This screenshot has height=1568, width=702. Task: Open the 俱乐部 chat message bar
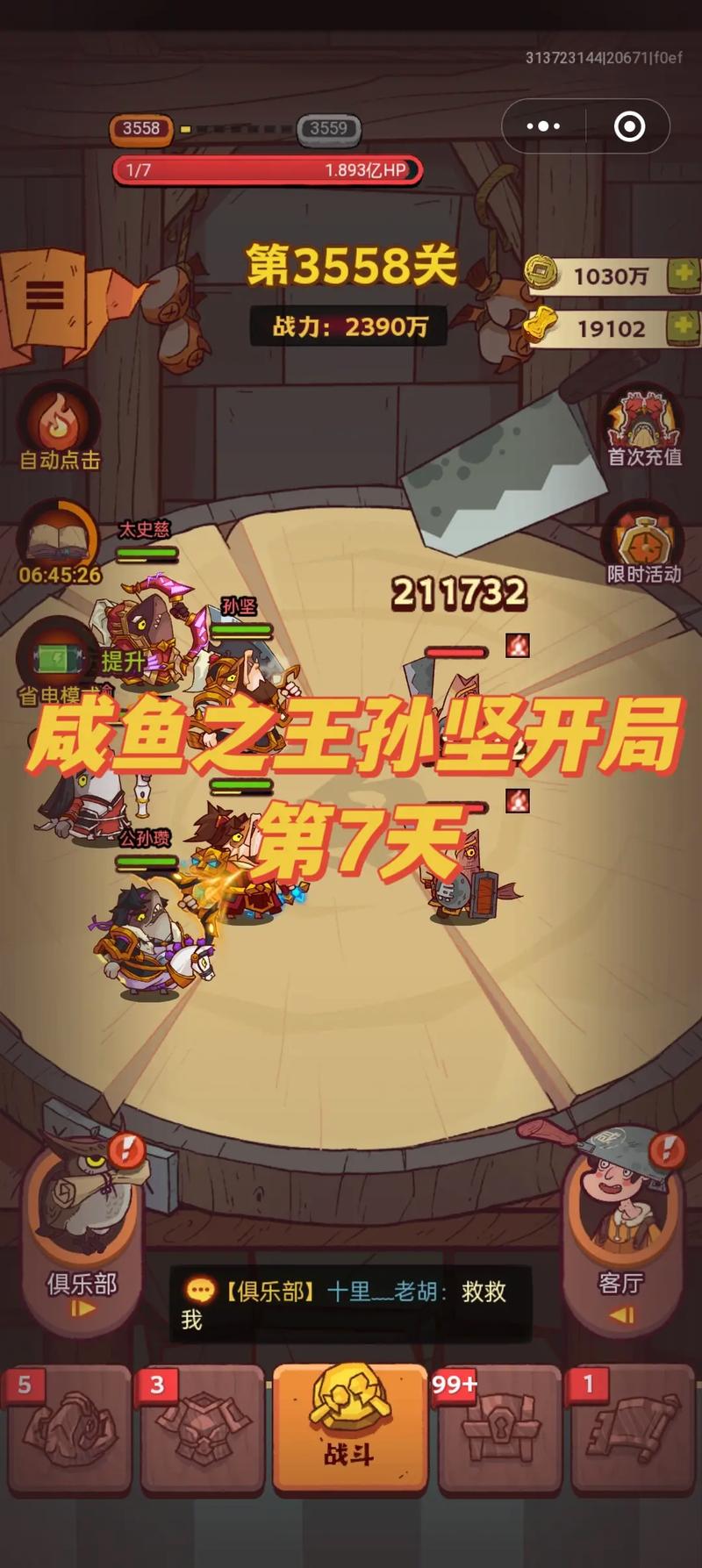[x=351, y=1304]
